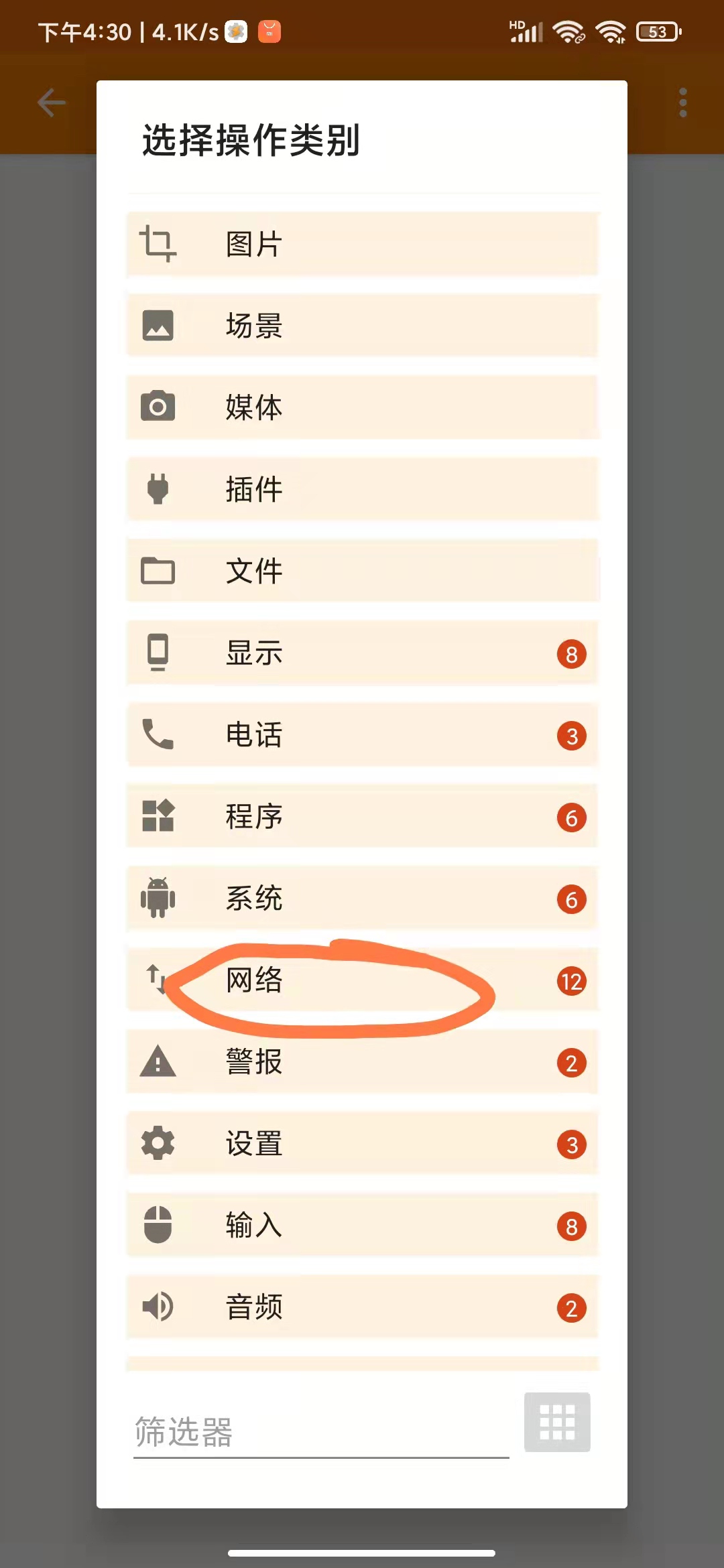Go back with the arrow
Screen dimensions: 724x1568
(x=51, y=103)
